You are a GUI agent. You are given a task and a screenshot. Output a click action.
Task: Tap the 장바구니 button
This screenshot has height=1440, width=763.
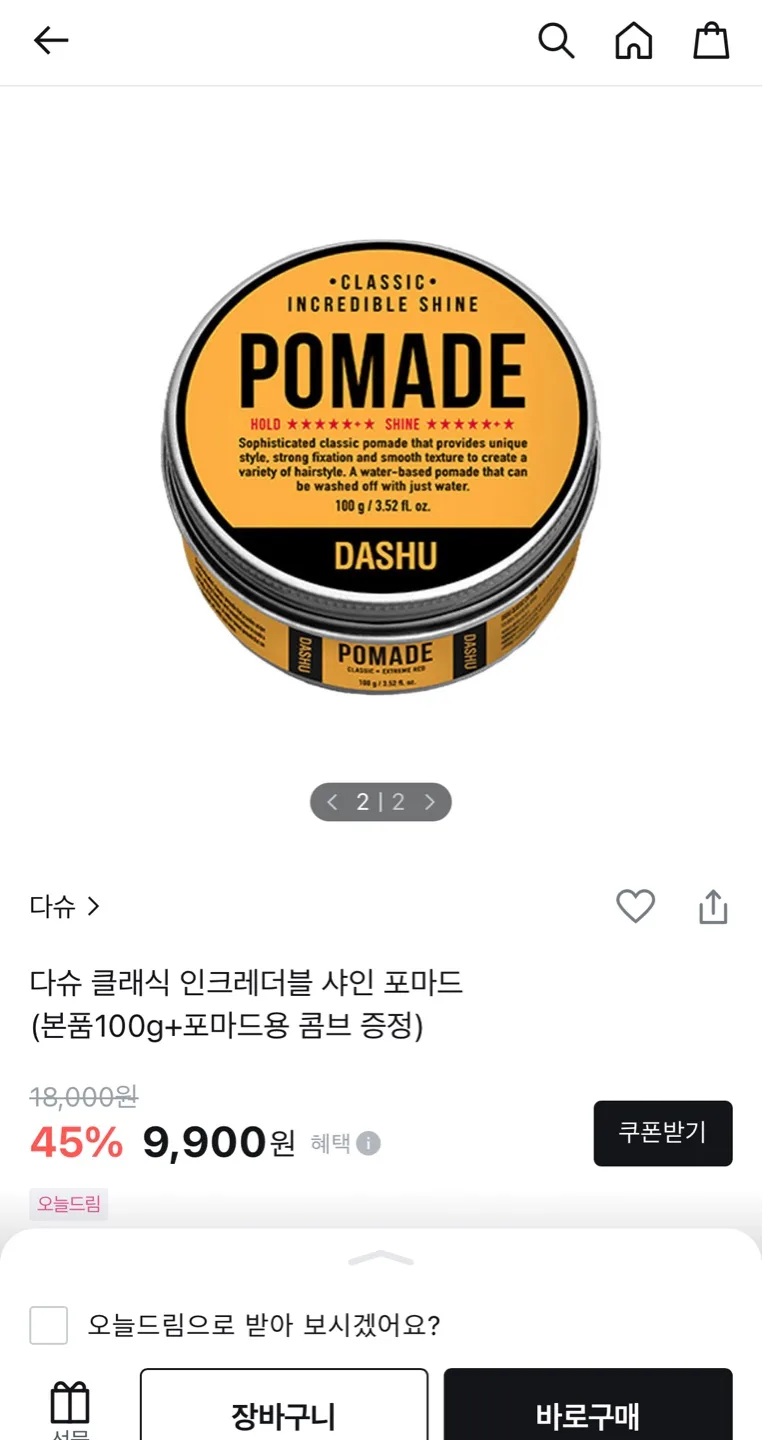284,1410
